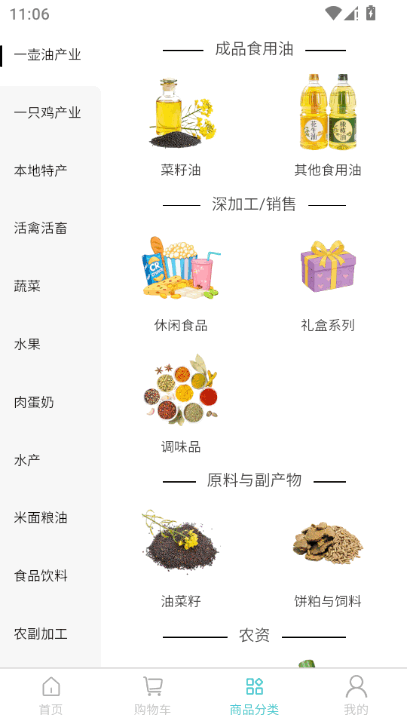Screen dimensions: 407x724
Task: Open the 水果 category
Action: [x=27, y=344]
